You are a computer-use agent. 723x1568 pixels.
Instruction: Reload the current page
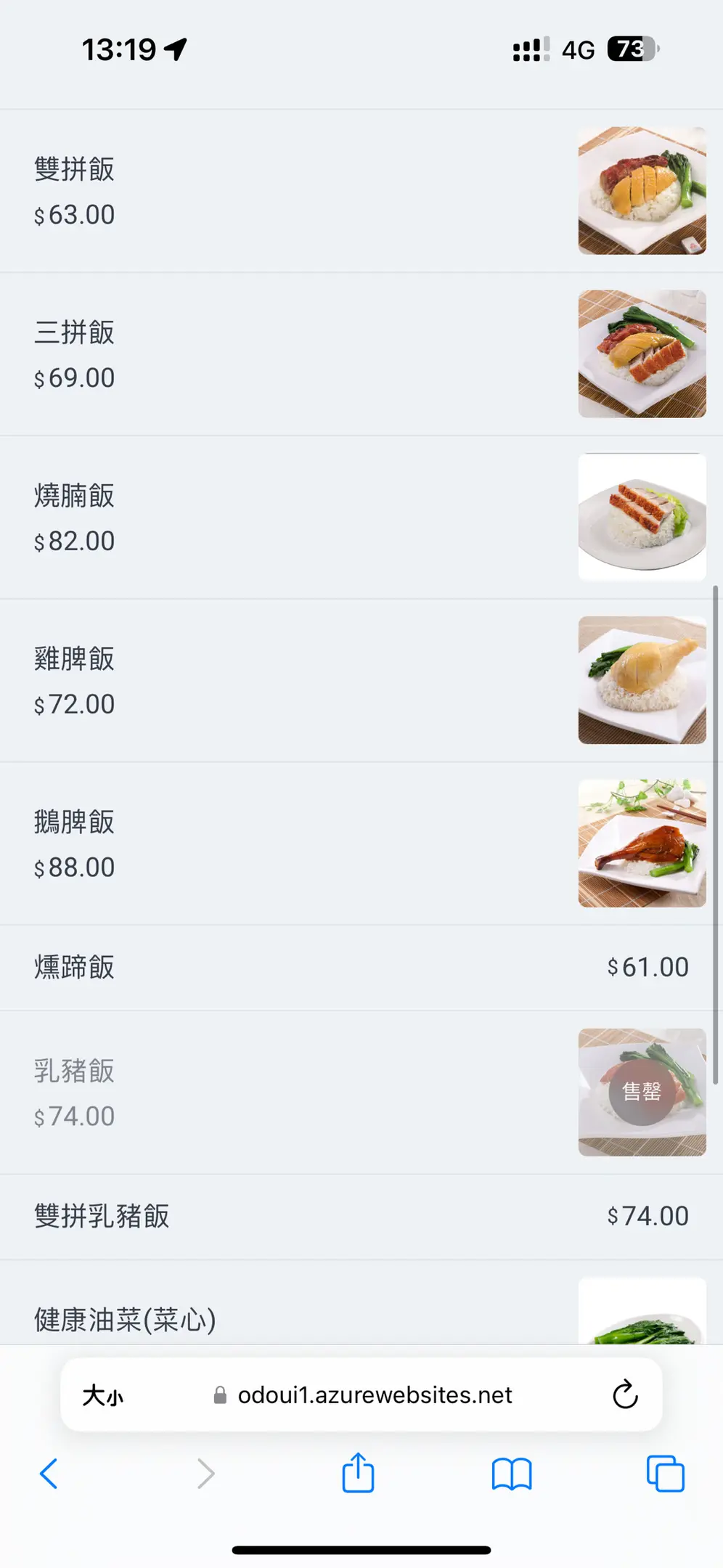pyautogui.click(x=624, y=1395)
